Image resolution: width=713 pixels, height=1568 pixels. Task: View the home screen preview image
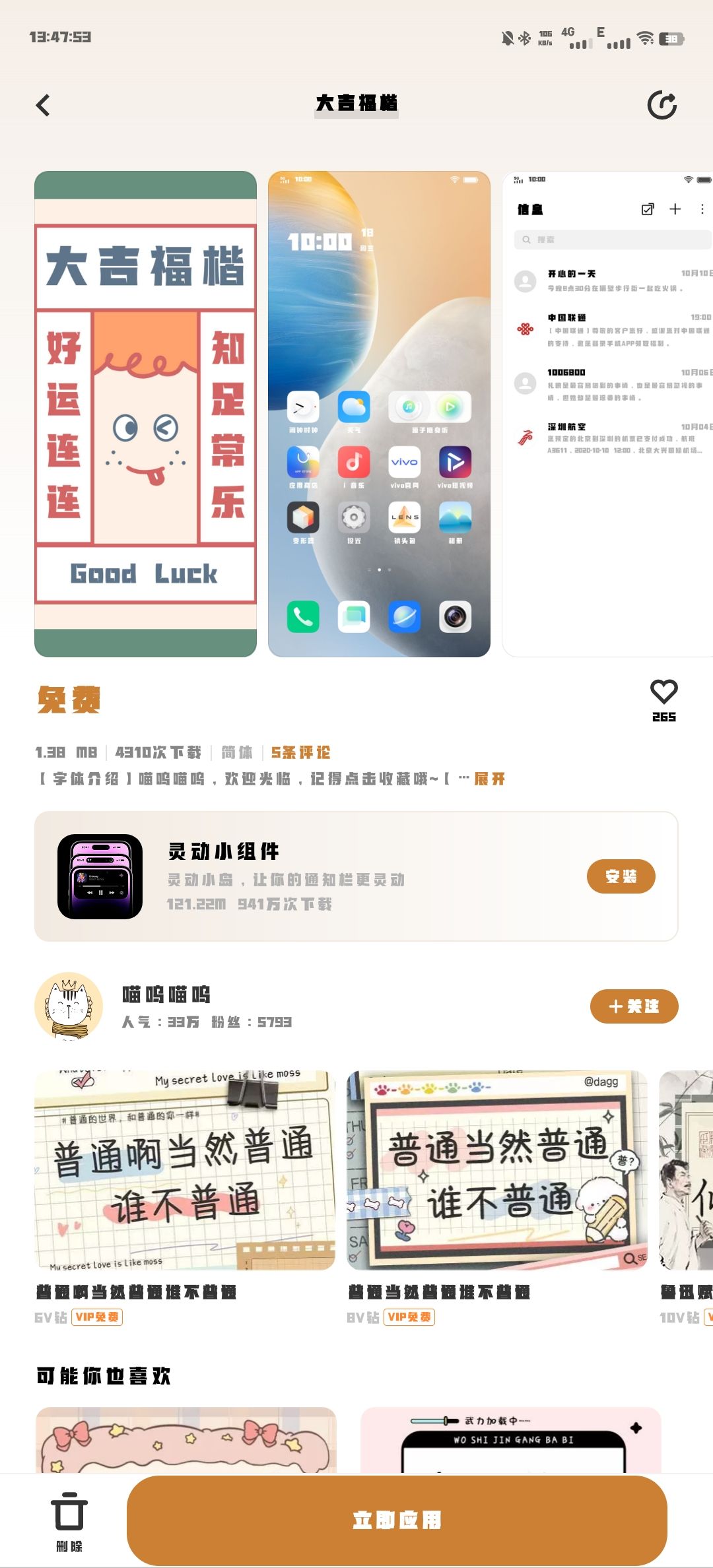(x=379, y=414)
